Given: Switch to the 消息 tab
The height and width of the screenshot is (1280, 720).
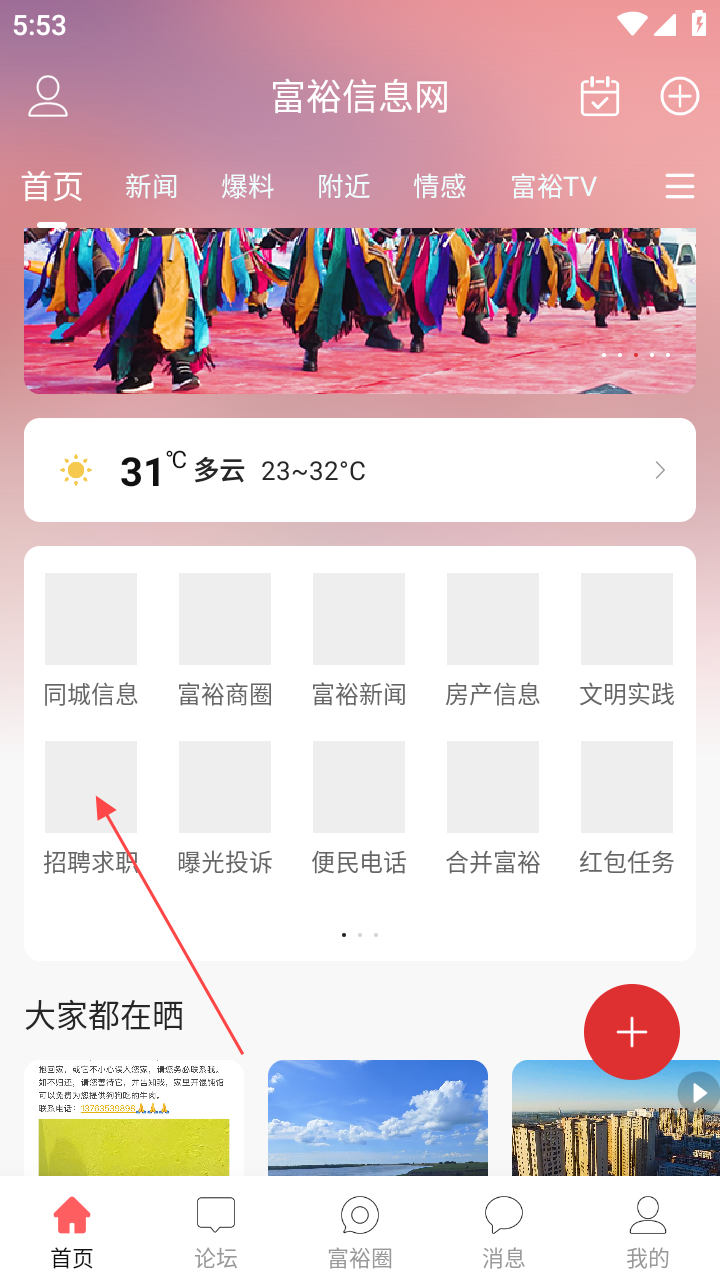Looking at the screenshot, I should coord(504,1232).
